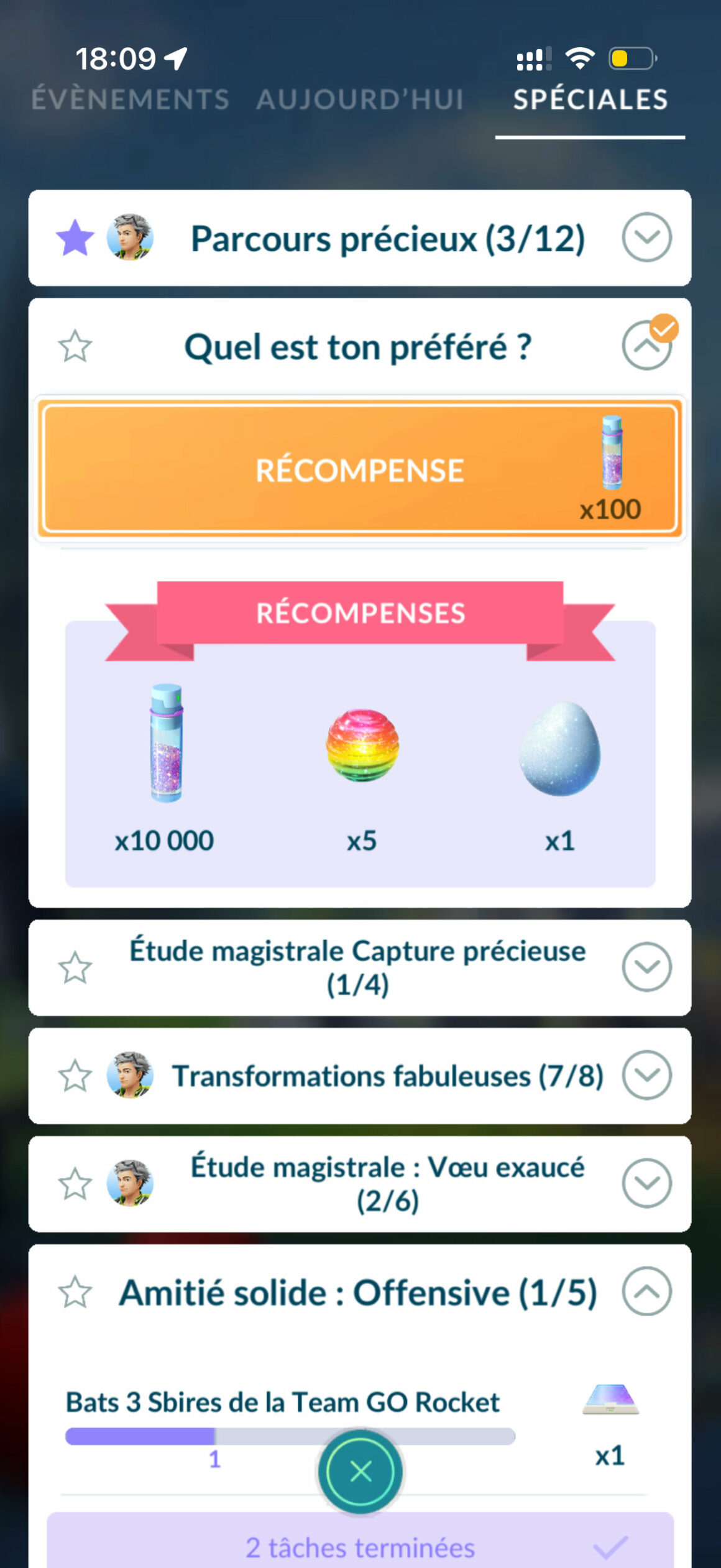Unpin the starred Parcours précieux research

pyautogui.click(x=75, y=238)
